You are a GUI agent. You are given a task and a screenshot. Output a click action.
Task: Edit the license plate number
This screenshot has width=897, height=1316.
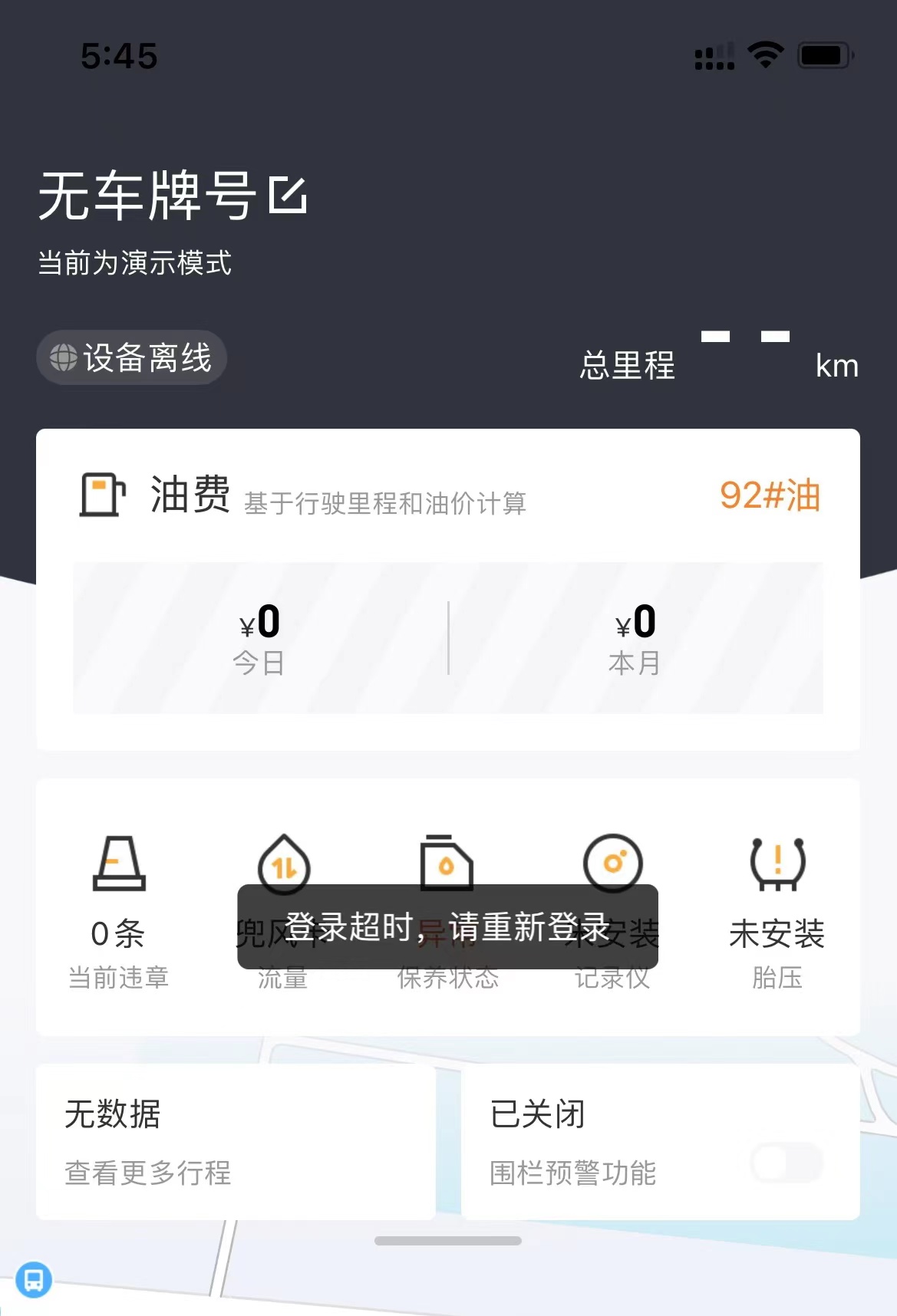click(288, 196)
